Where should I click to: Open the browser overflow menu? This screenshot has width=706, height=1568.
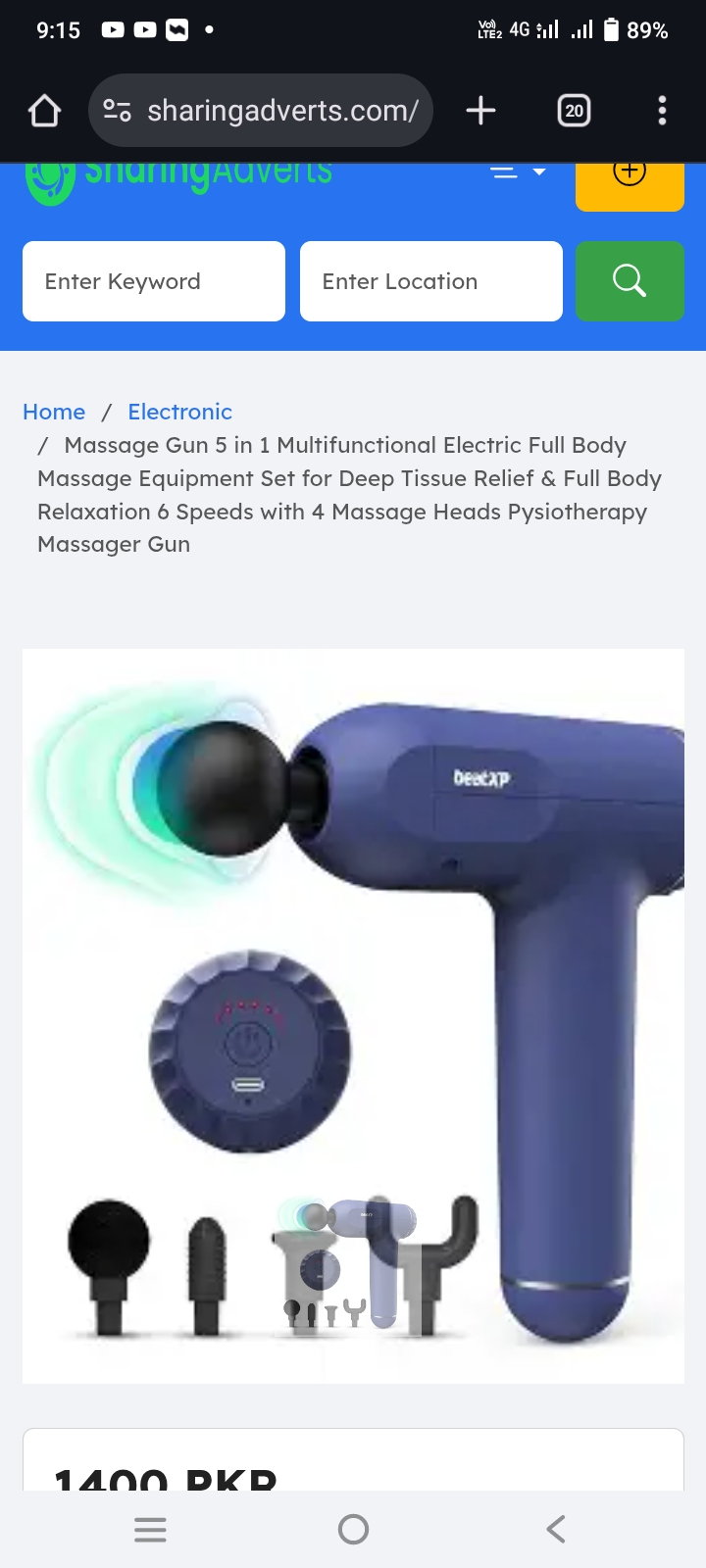(662, 111)
